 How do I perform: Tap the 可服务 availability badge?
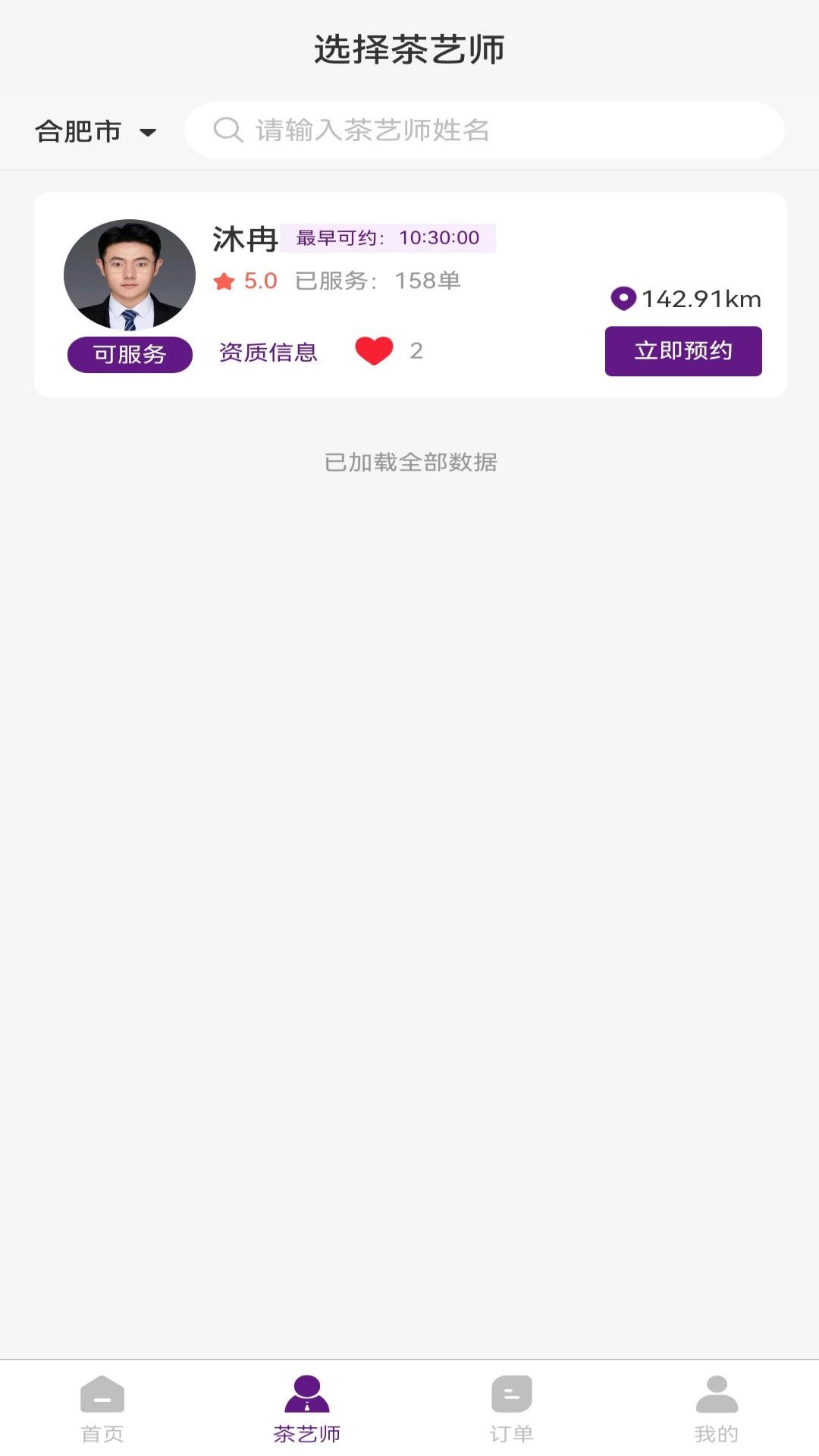pyautogui.click(x=129, y=353)
